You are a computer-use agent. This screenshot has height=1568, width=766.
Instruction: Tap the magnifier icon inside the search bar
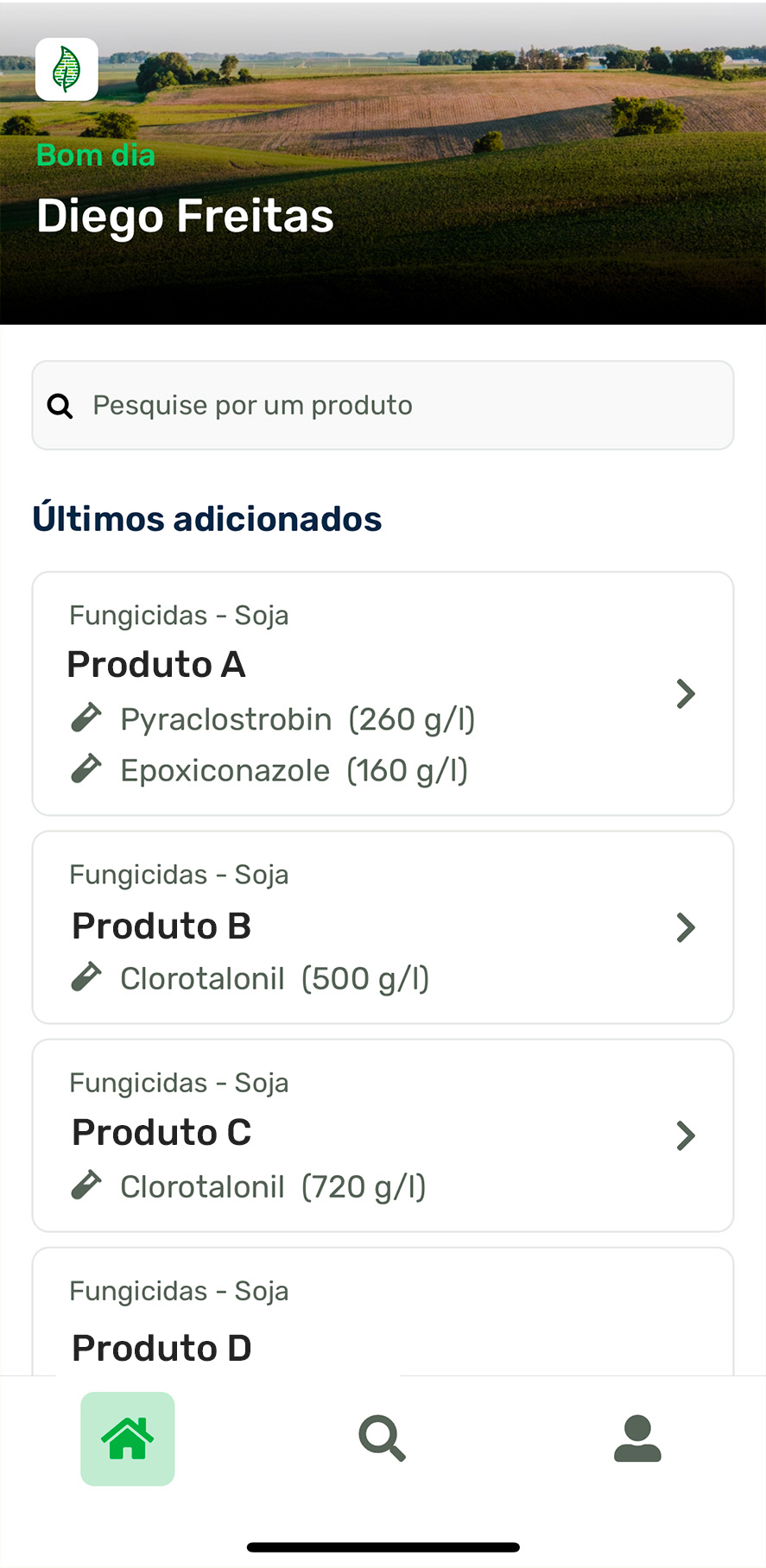pos(59,405)
